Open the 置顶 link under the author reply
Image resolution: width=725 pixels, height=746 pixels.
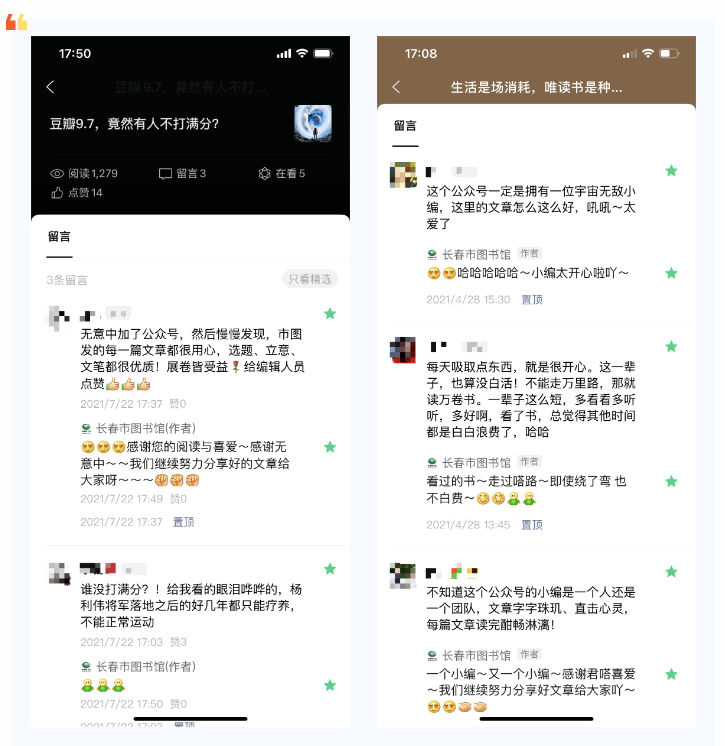[x=183, y=521]
